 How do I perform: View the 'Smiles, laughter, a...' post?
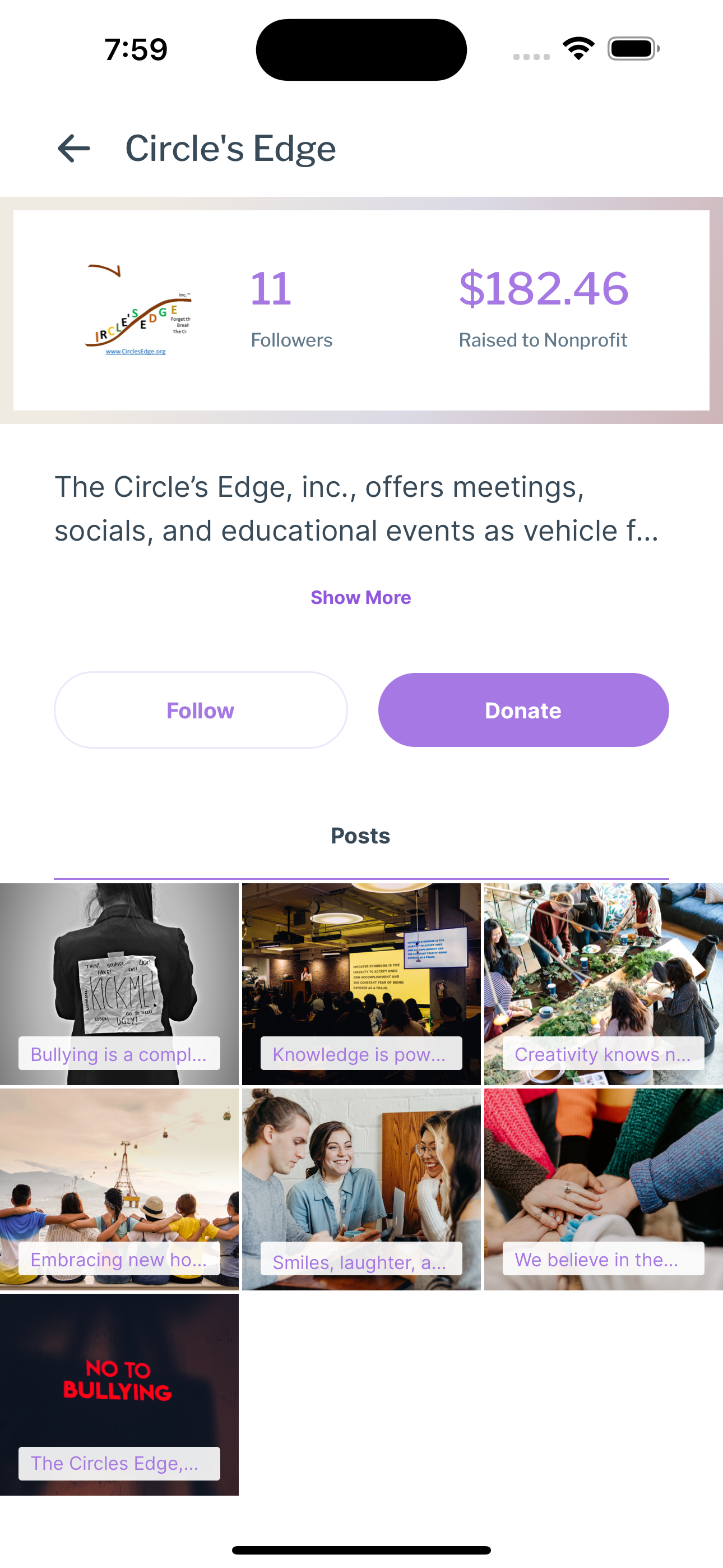pos(361,1189)
